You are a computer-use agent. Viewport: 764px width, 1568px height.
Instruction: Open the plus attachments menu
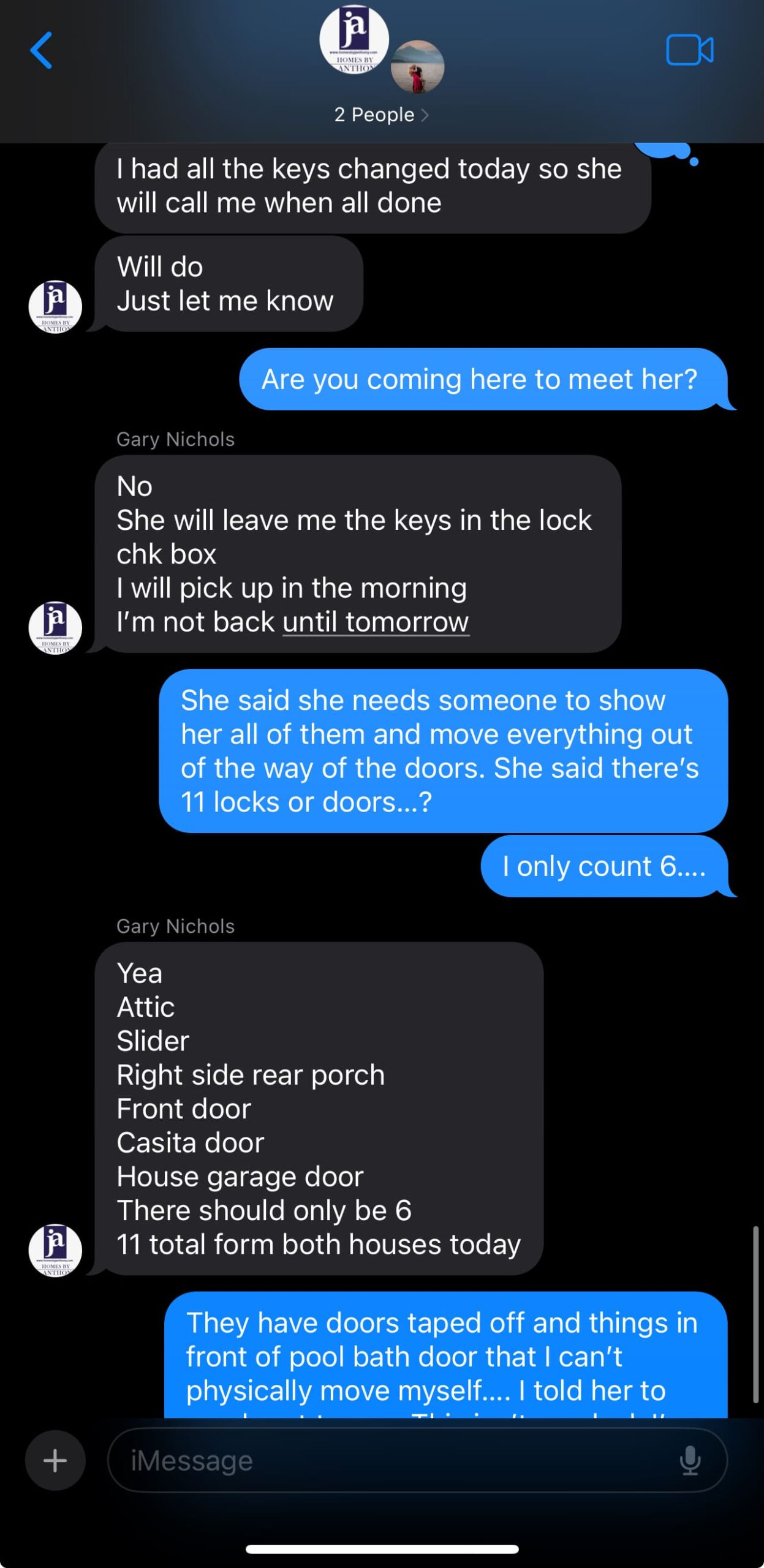(55, 1460)
